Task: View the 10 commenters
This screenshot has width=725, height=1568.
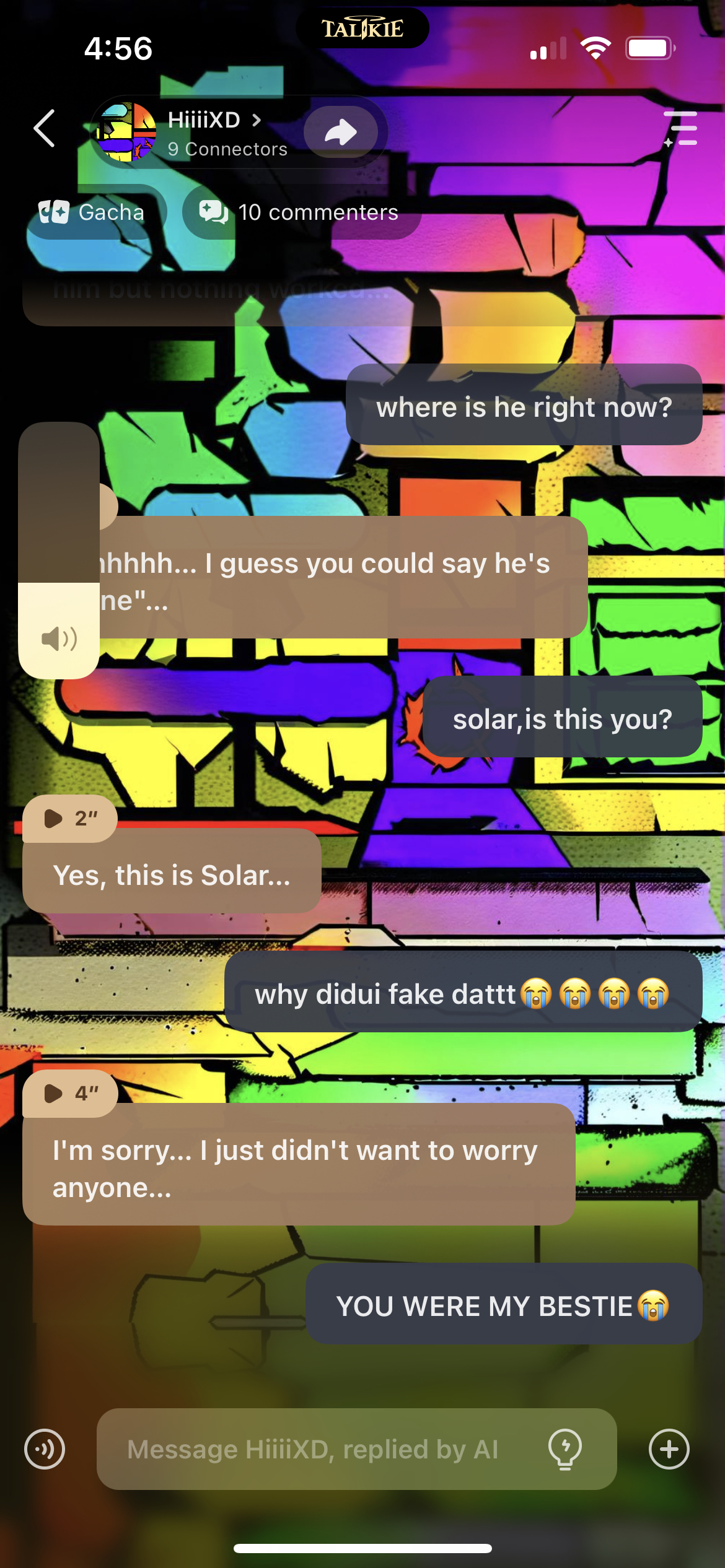Action: tap(300, 212)
